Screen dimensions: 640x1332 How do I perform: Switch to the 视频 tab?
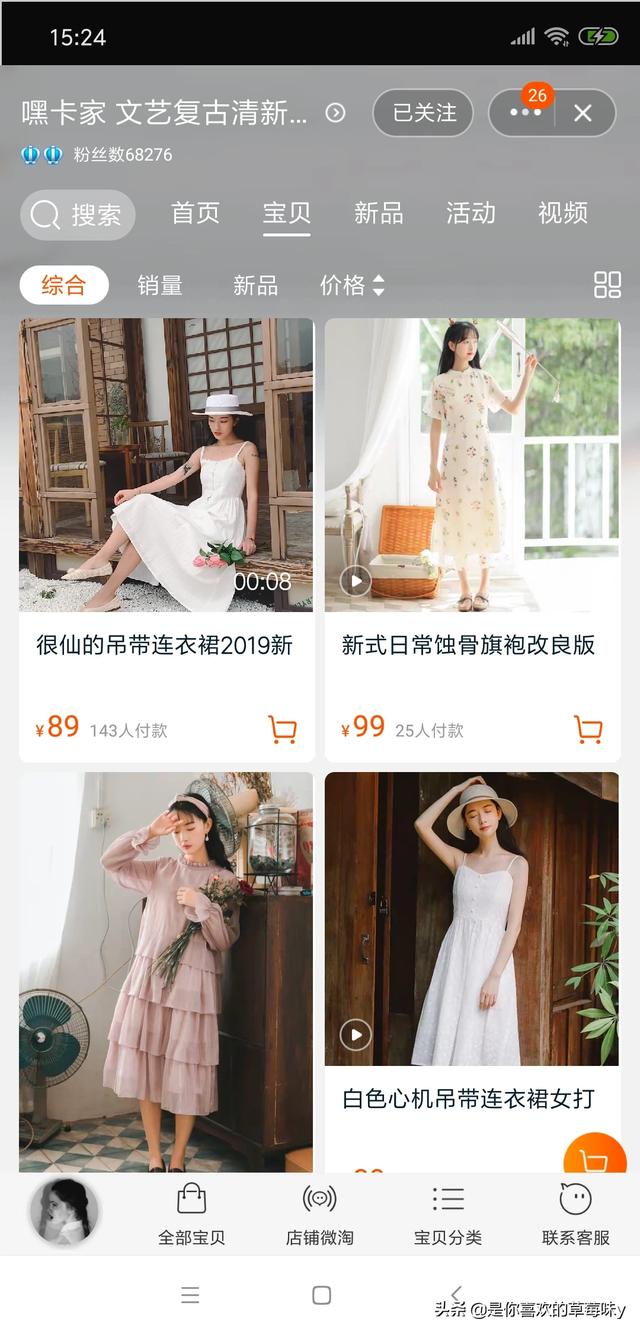click(562, 213)
